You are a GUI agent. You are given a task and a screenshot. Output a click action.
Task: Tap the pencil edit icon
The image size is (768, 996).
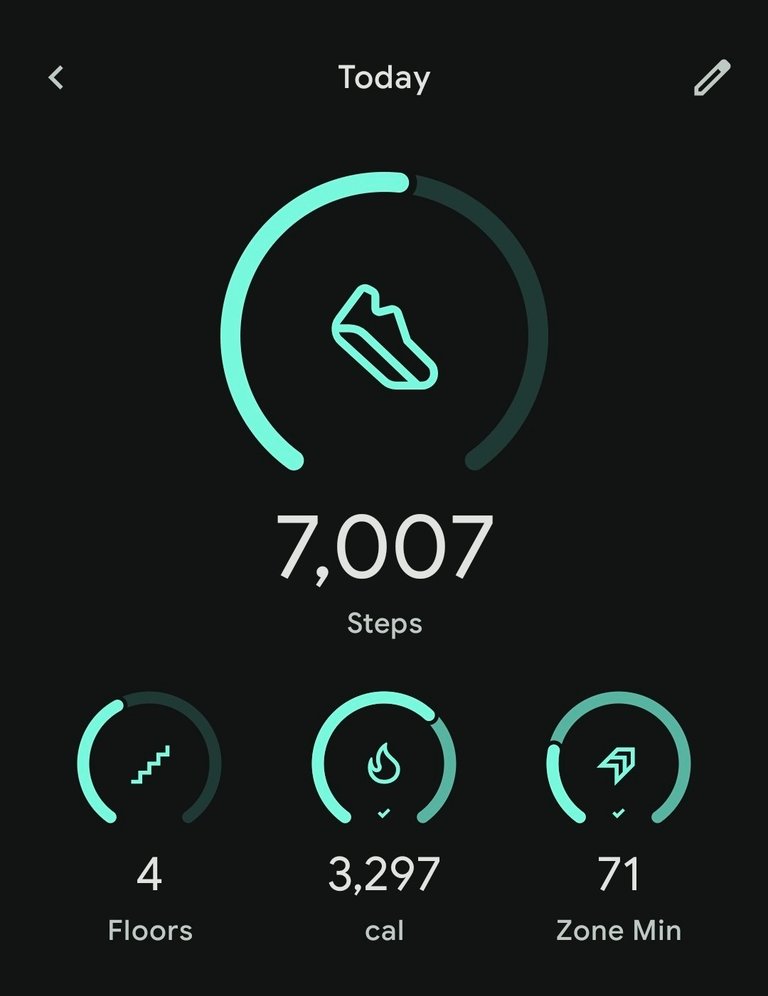click(x=712, y=78)
